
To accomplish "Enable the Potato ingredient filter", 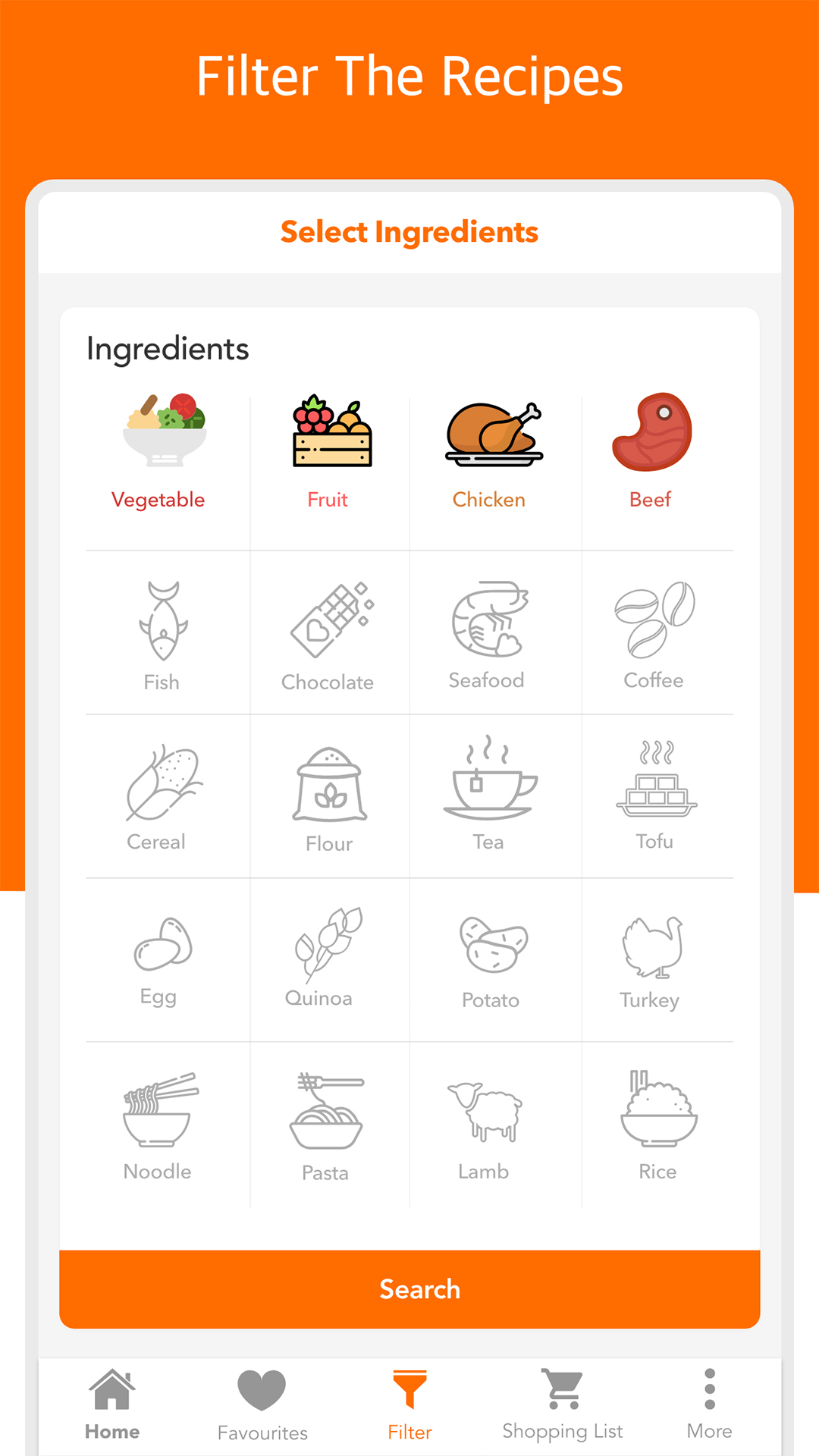I will (491, 948).
